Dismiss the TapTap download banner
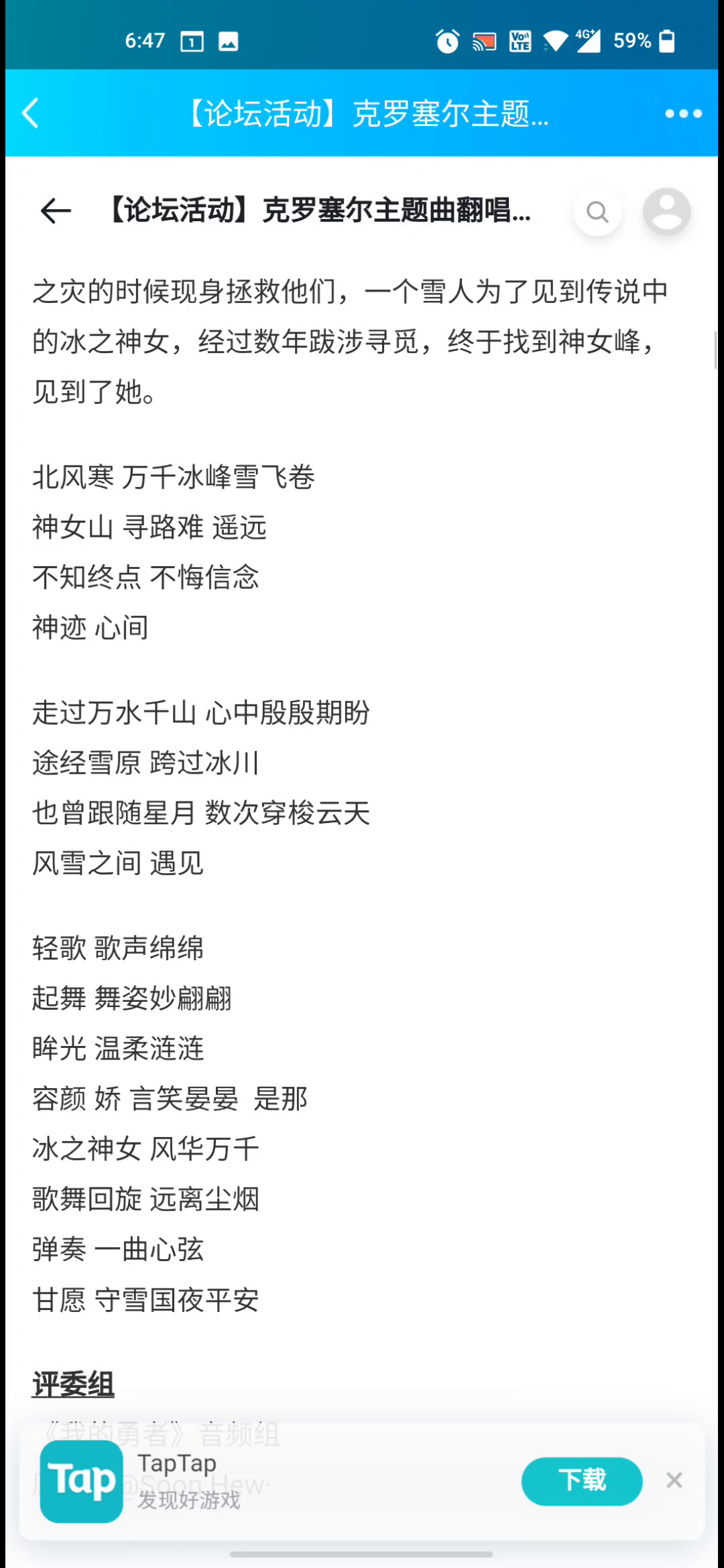Image resolution: width=724 pixels, height=1568 pixels. pos(674,1480)
